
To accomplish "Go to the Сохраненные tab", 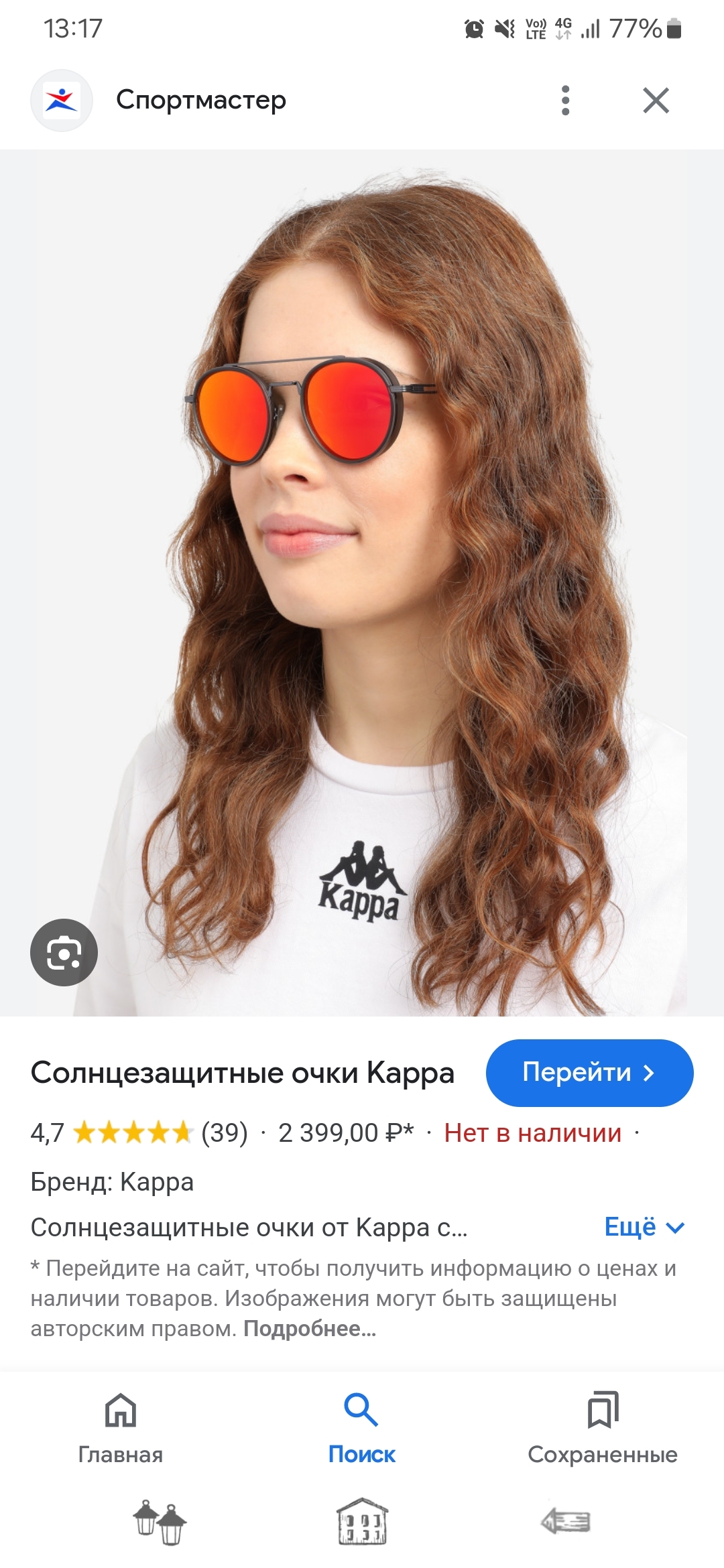I will (x=603, y=1427).
